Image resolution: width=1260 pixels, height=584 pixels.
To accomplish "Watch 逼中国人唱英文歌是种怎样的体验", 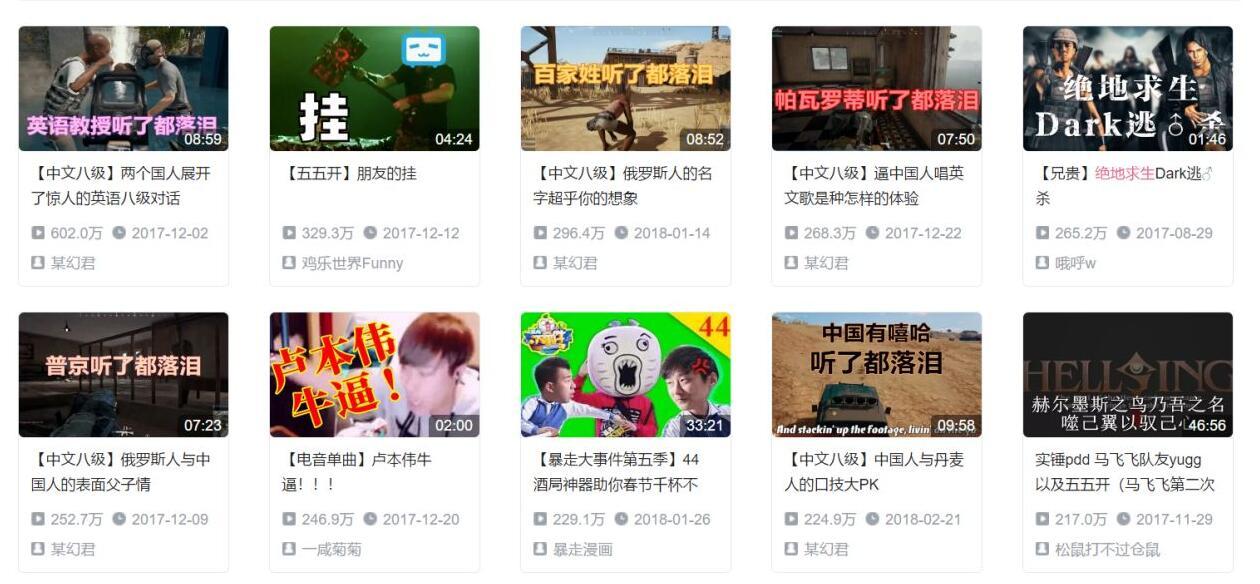I will [876, 89].
